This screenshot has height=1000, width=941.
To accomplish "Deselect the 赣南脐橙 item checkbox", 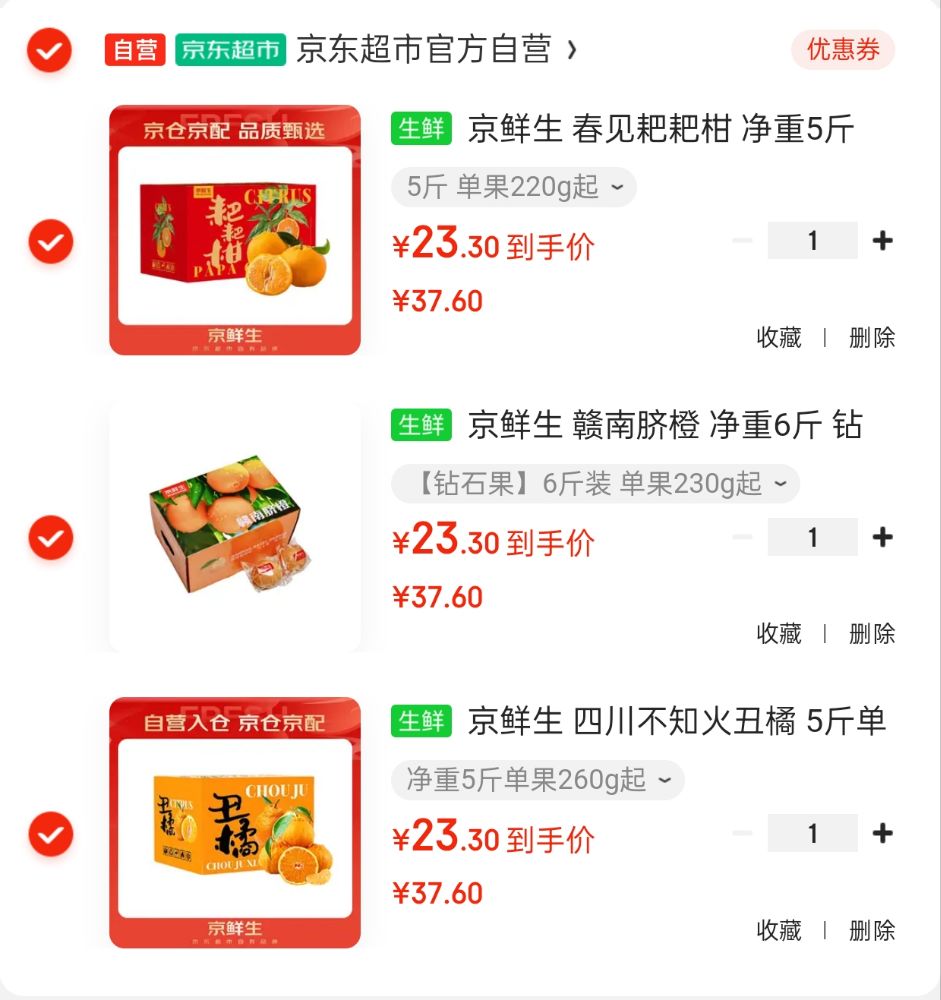I will click(x=50, y=538).
